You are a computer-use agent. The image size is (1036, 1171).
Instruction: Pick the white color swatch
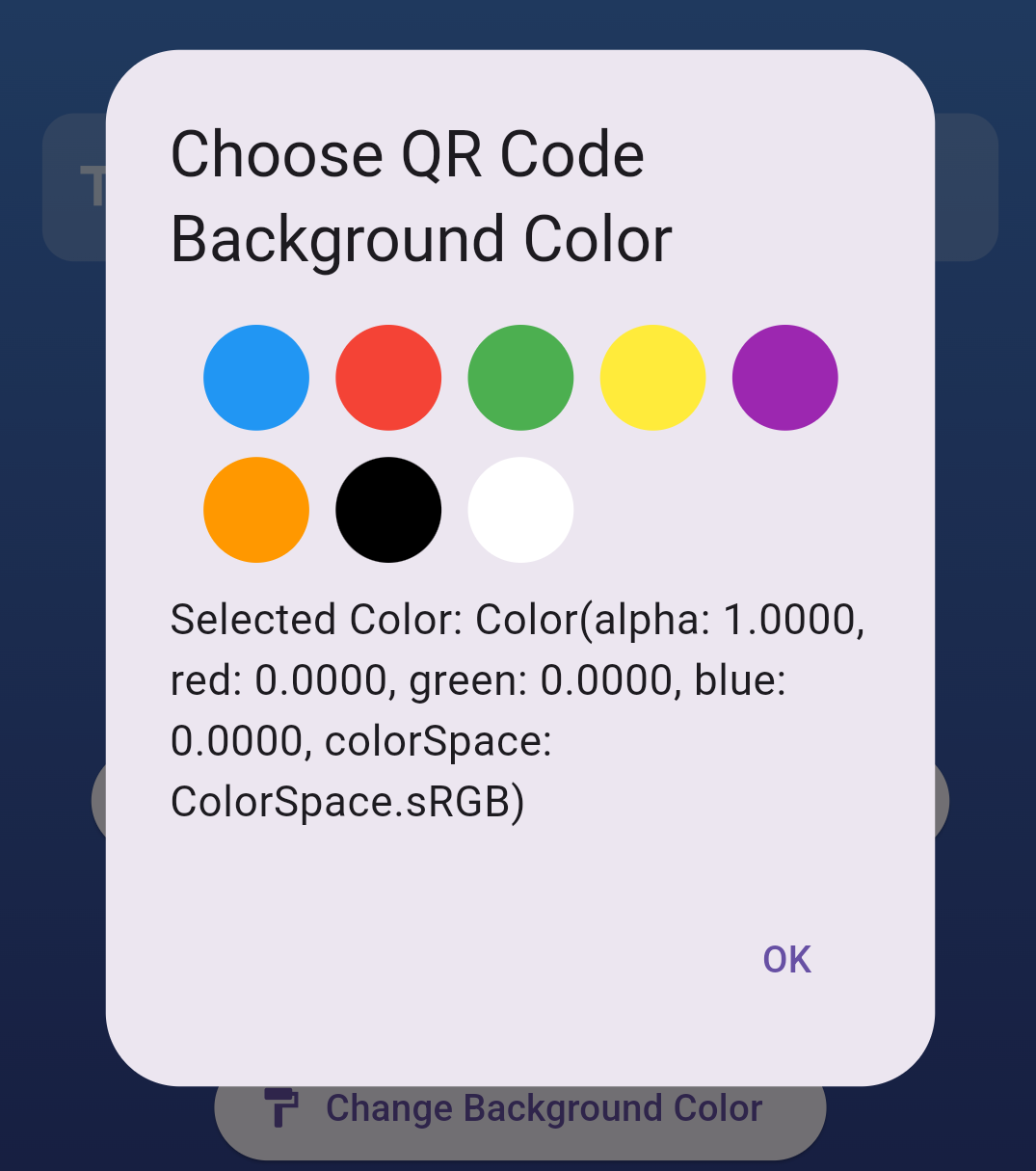(x=520, y=510)
